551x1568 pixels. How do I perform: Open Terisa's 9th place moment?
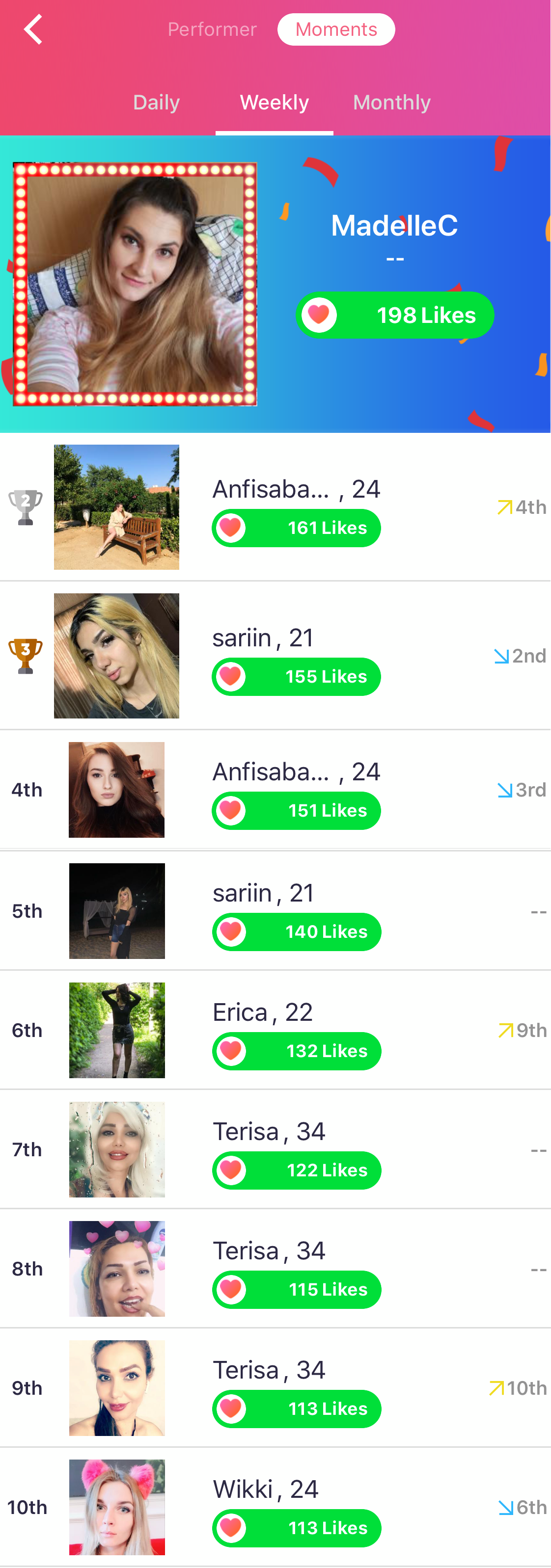(116, 1388)
